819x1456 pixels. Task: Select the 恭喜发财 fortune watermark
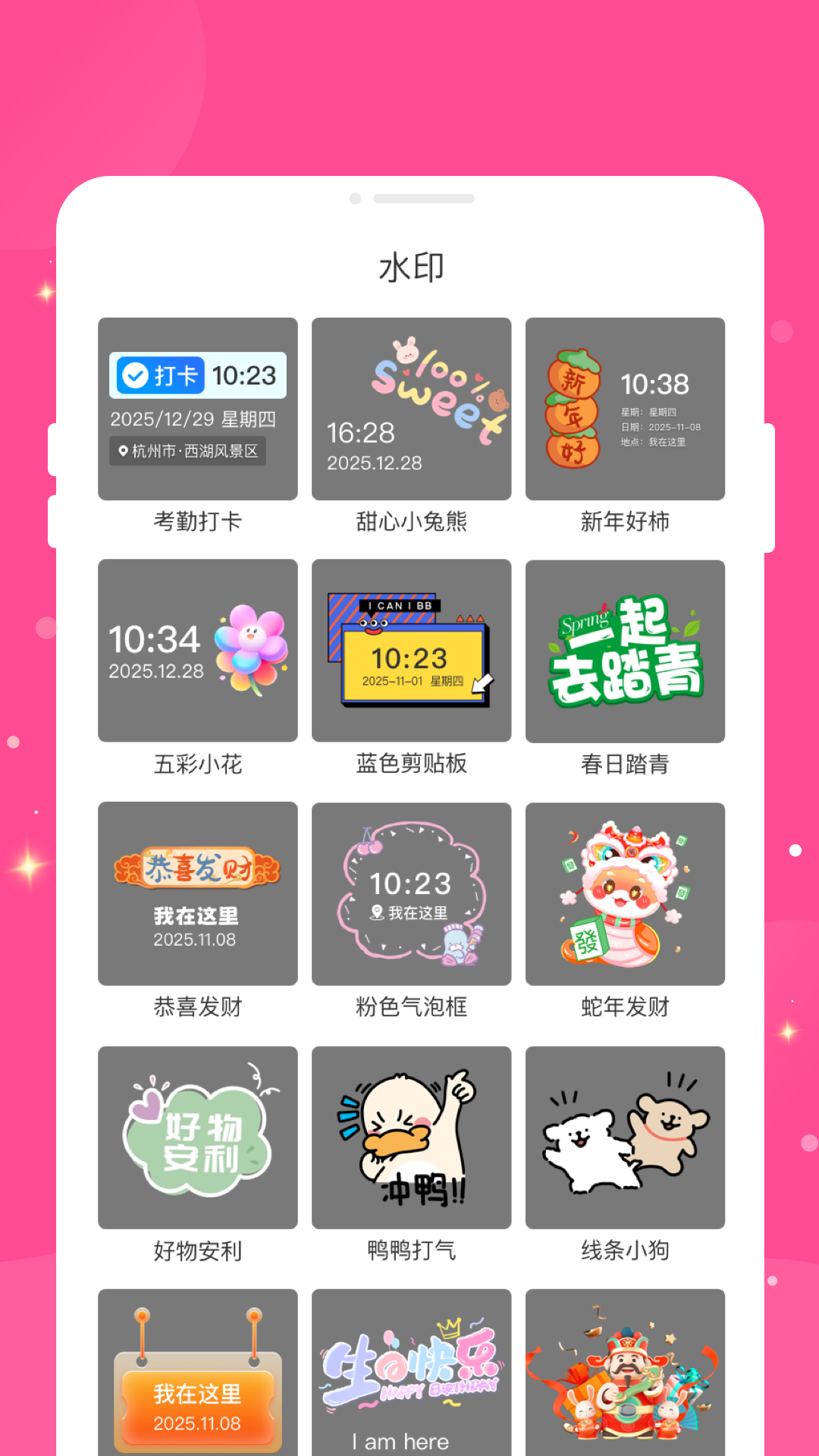pos(197,893)
